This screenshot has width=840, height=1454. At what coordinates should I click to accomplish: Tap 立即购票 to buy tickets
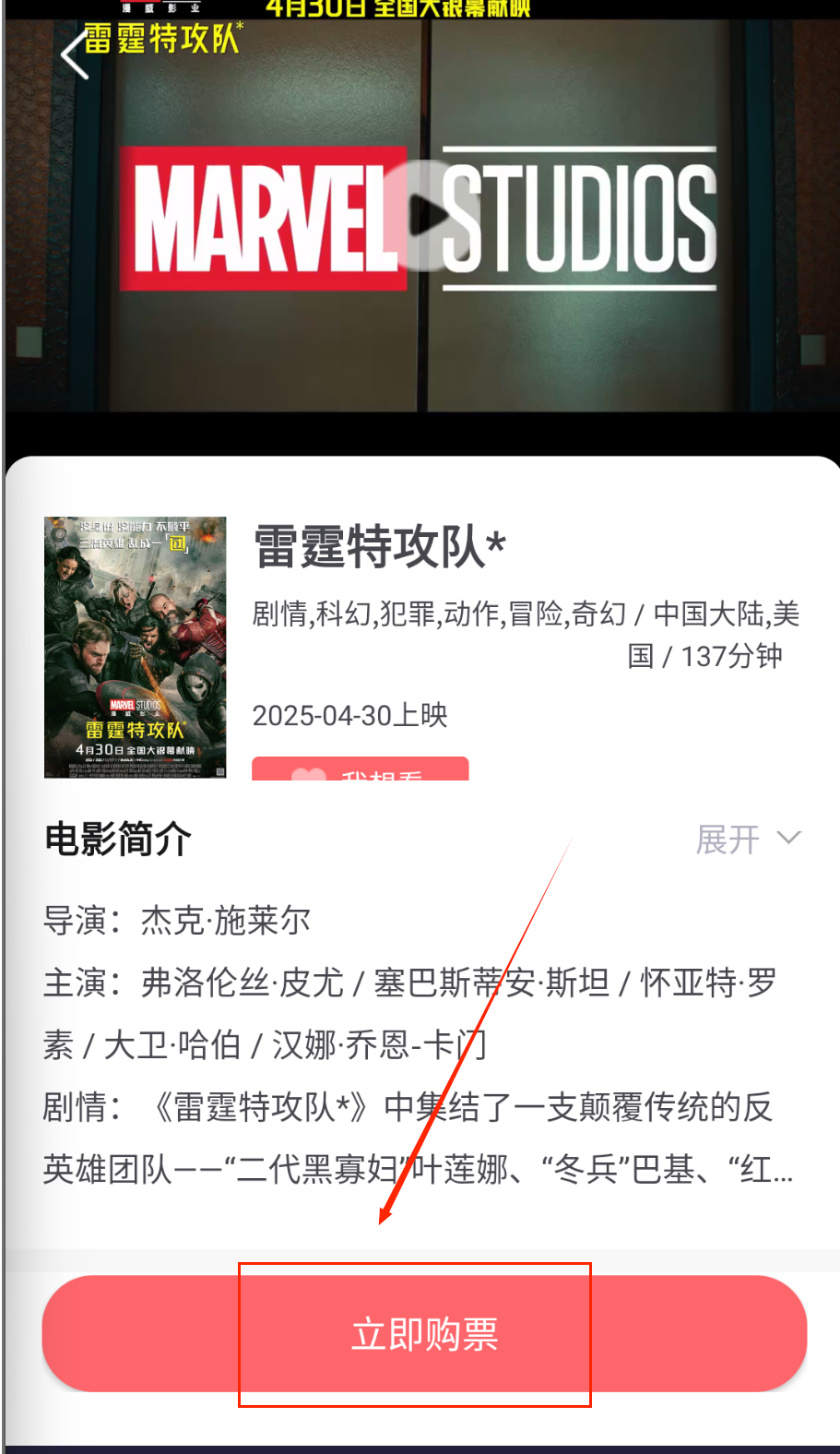(424, 1334)
